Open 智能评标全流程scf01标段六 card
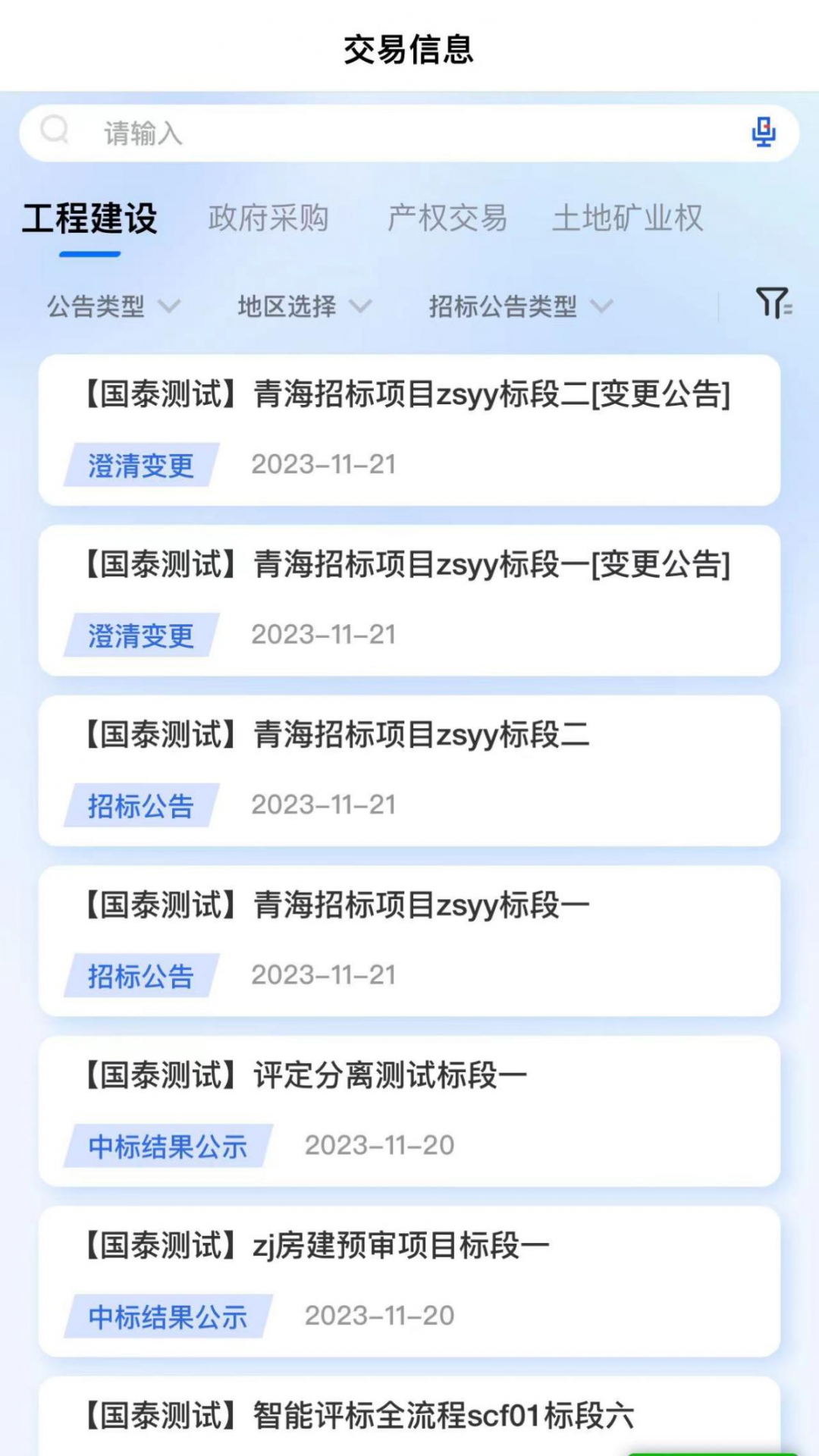Screen dimensions: 819x1456 click(409, 1416)
